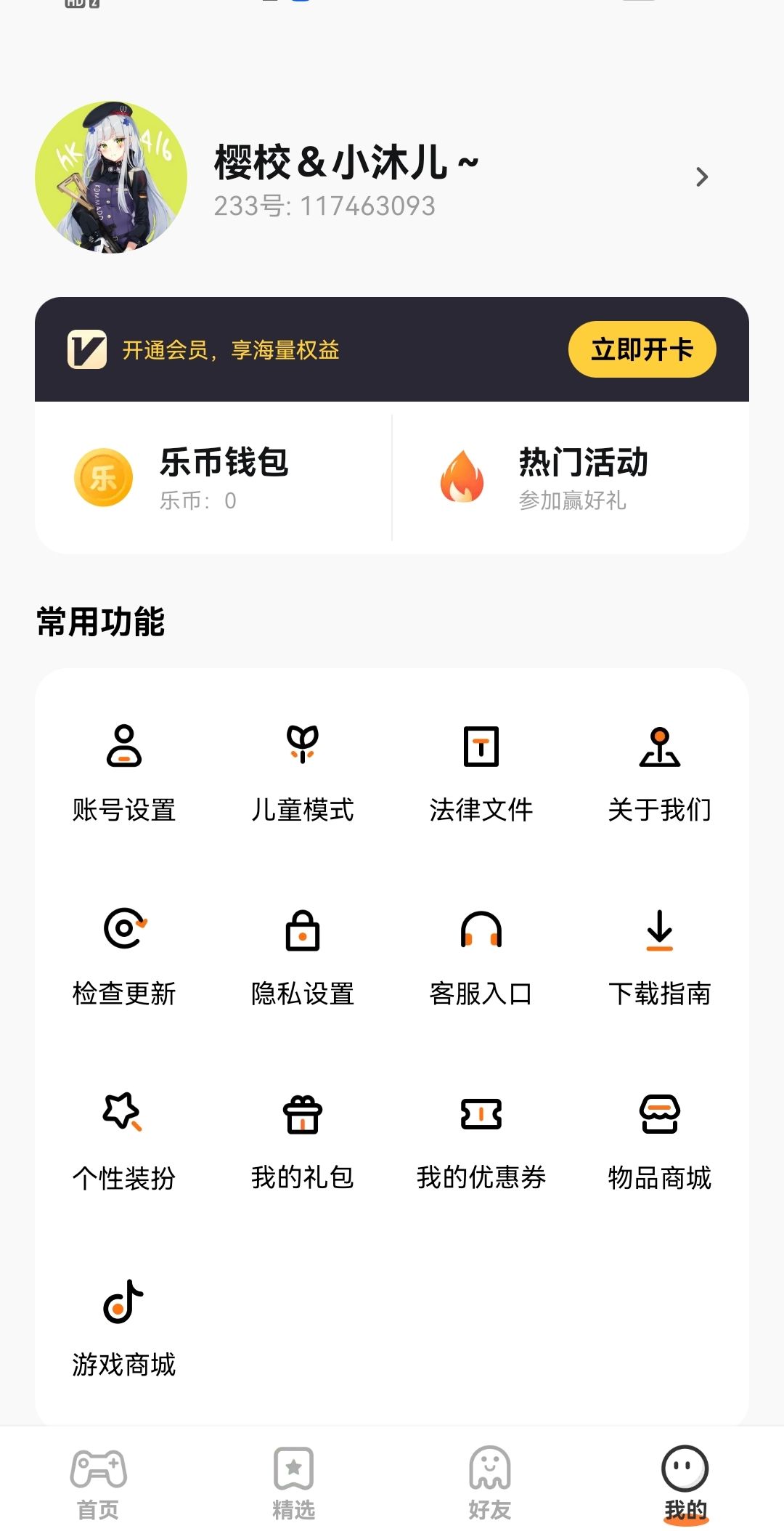784x1531 pixels.
Task: Open the 乐币钱包 wallet card
Action: (213, 478)
